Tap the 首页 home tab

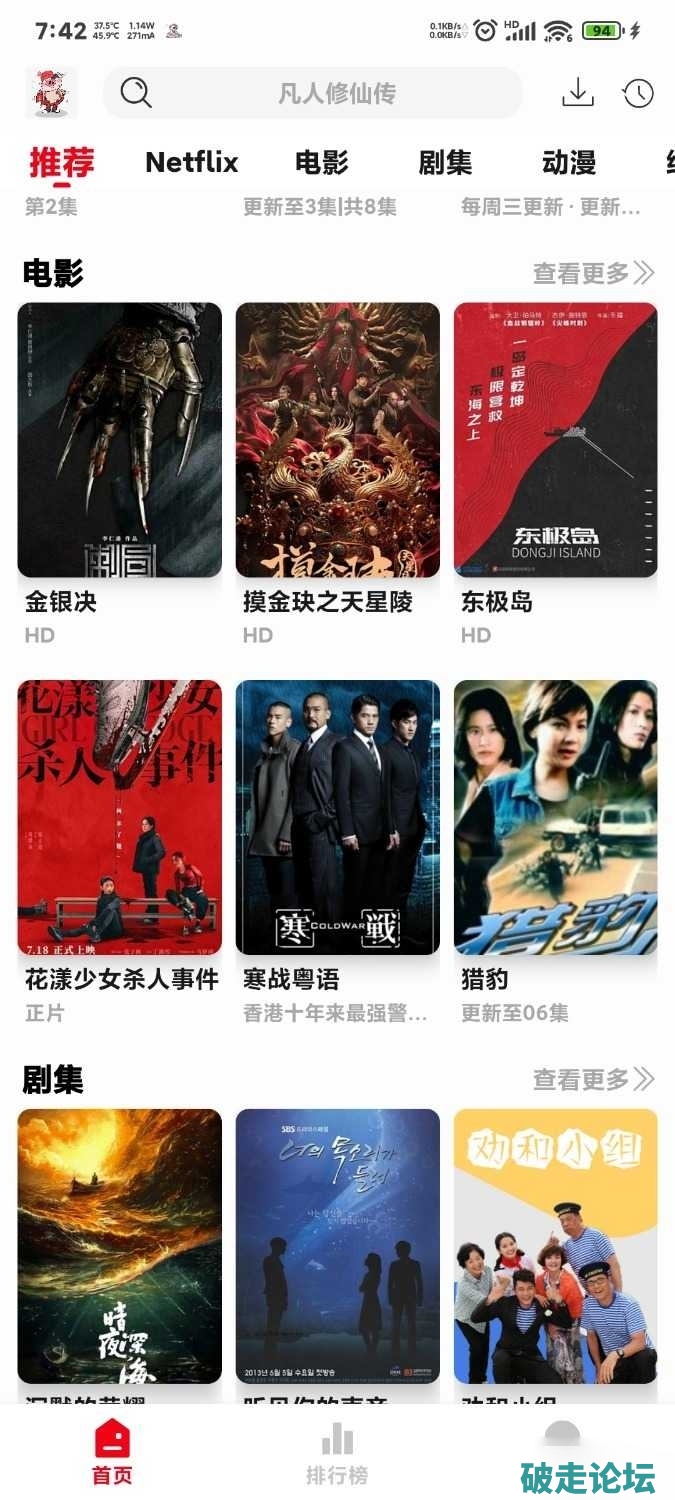pos(112,1453)
